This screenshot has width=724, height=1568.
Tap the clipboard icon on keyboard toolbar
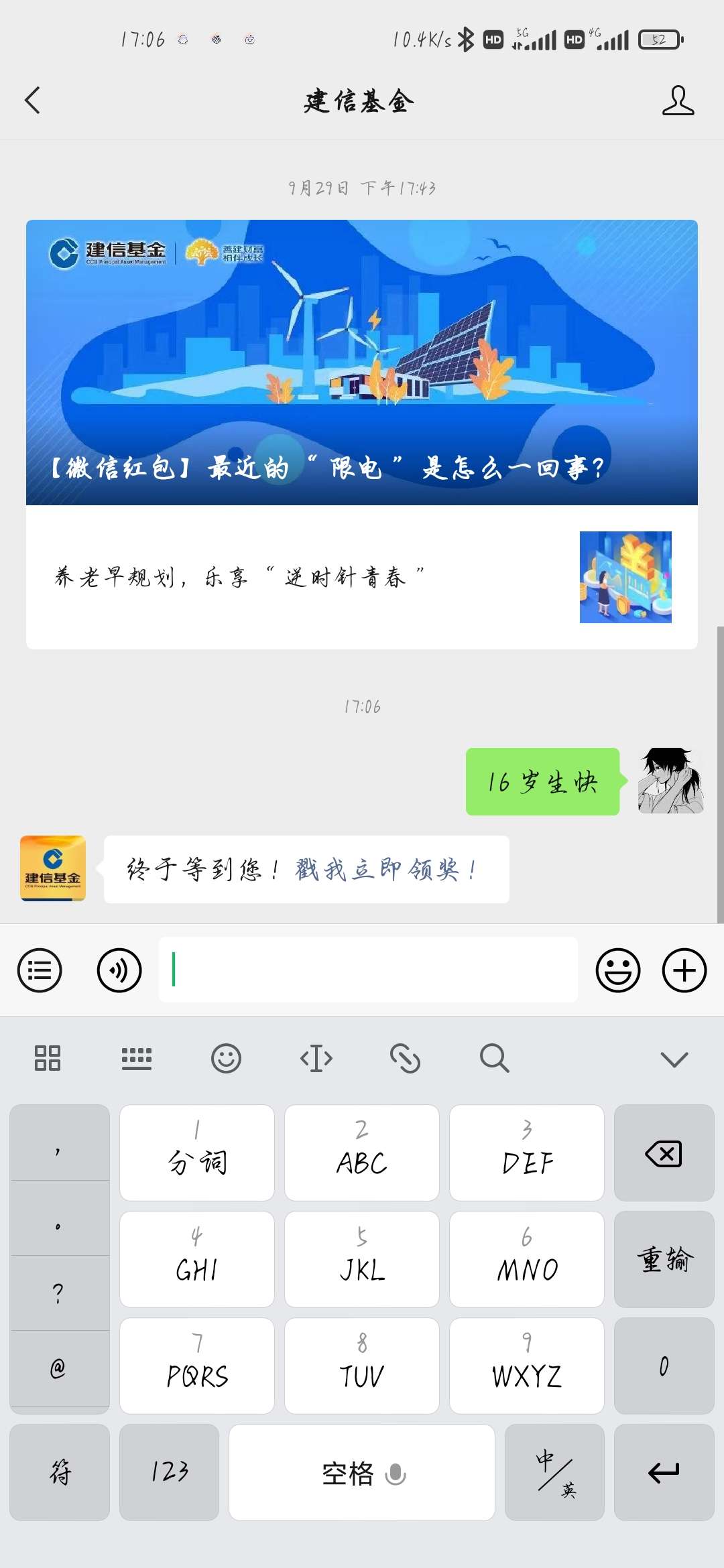coord(406,1059)
